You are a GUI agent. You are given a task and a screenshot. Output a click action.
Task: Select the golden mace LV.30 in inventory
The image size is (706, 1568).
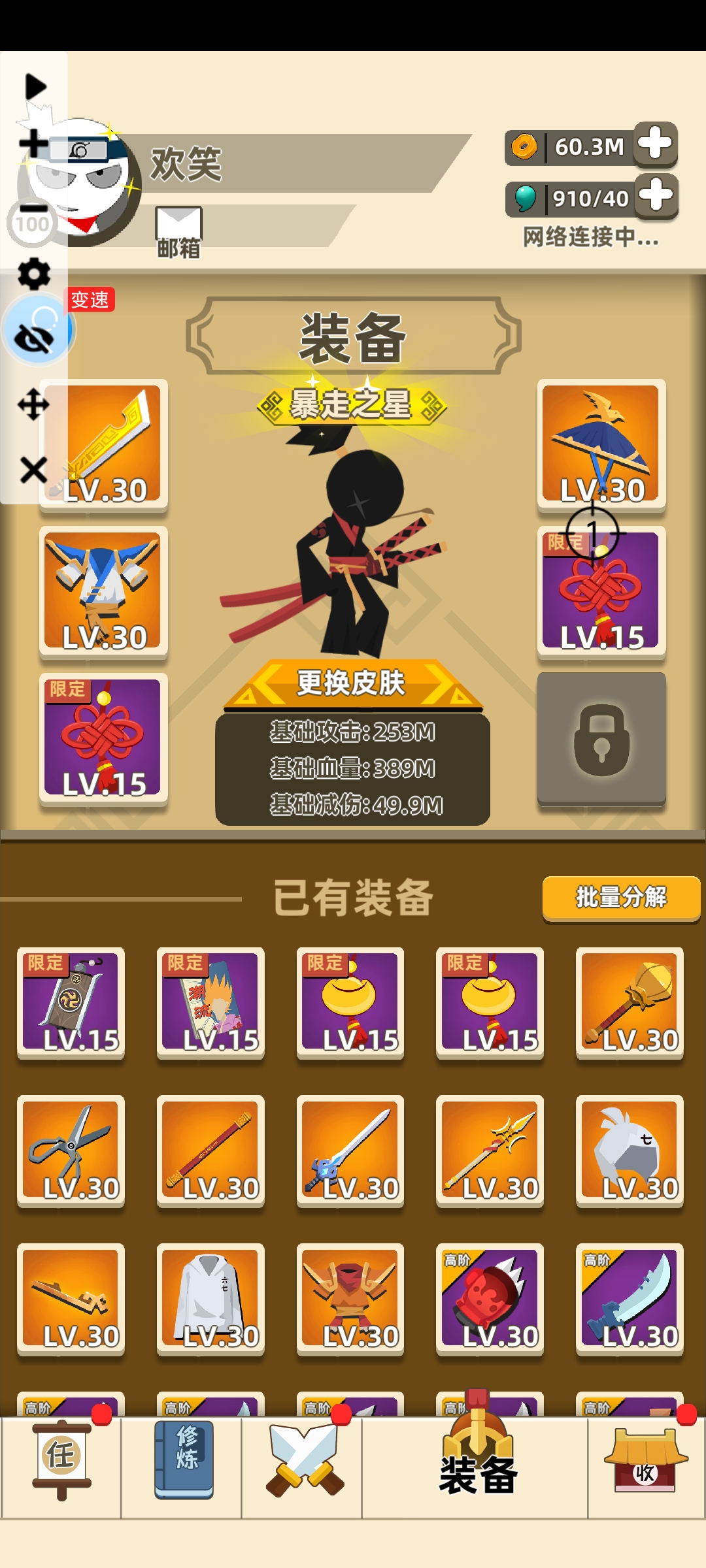pos(629,1003)
